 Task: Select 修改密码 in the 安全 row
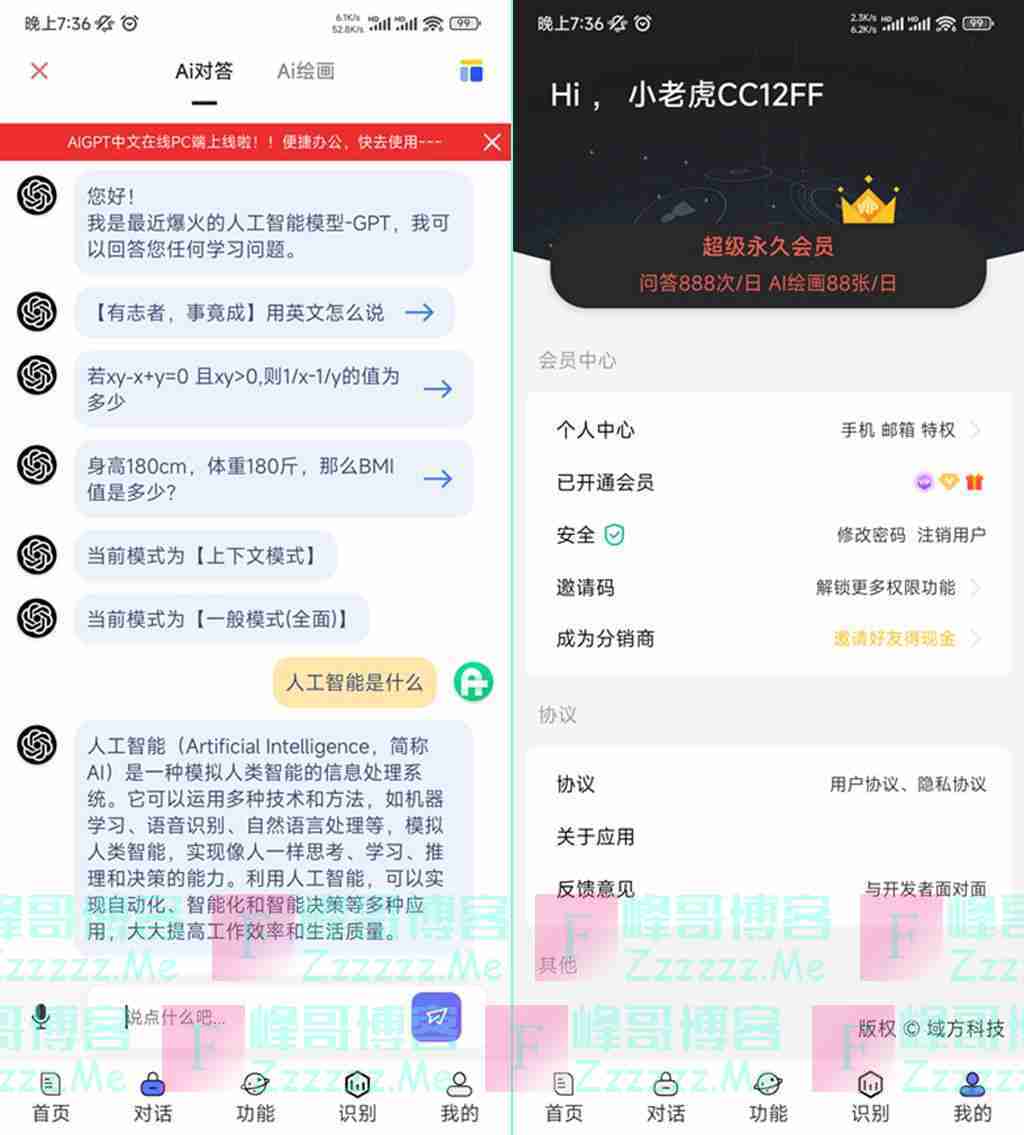tap(871, 535)
